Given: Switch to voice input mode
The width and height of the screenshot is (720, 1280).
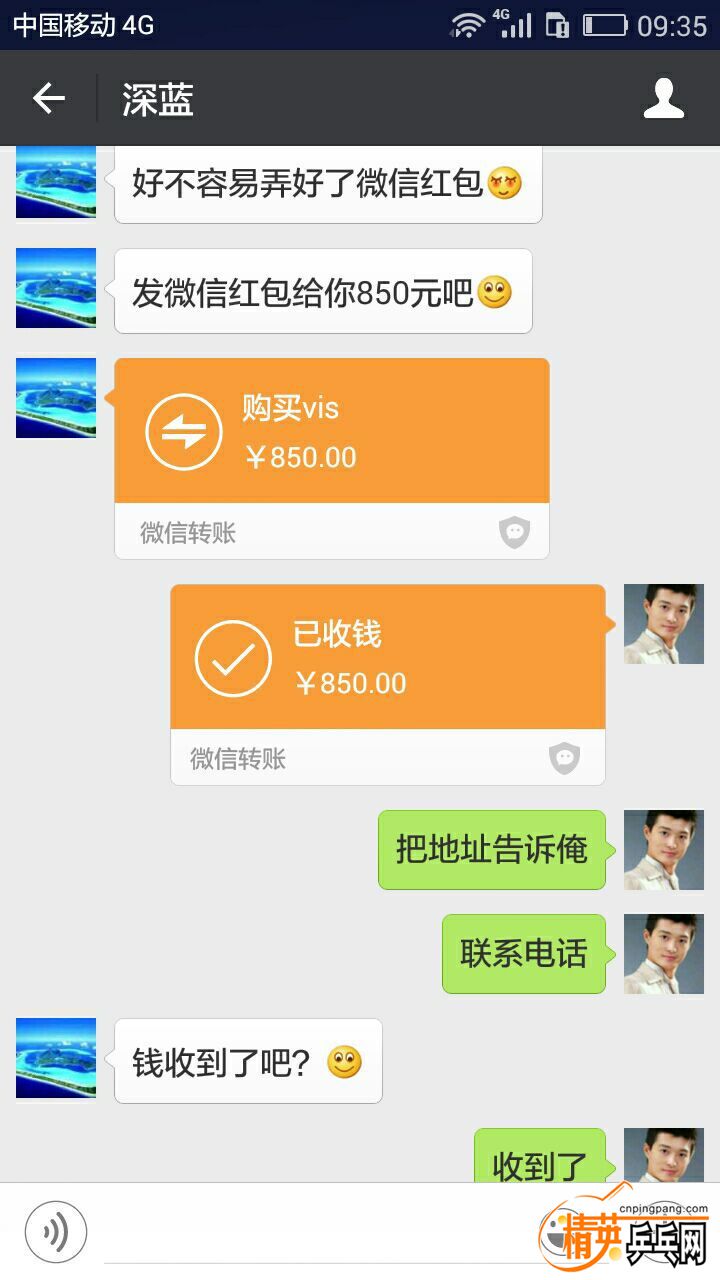Looking at the screenshot, I should (x=56, y=1232).
